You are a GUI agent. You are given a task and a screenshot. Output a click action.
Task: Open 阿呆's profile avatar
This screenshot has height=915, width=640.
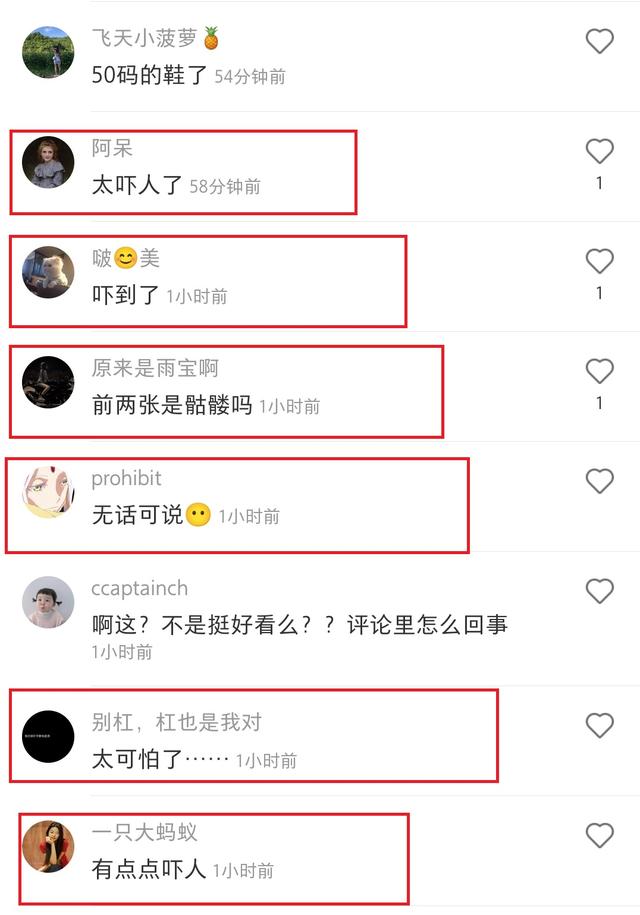tap(48, 162)
